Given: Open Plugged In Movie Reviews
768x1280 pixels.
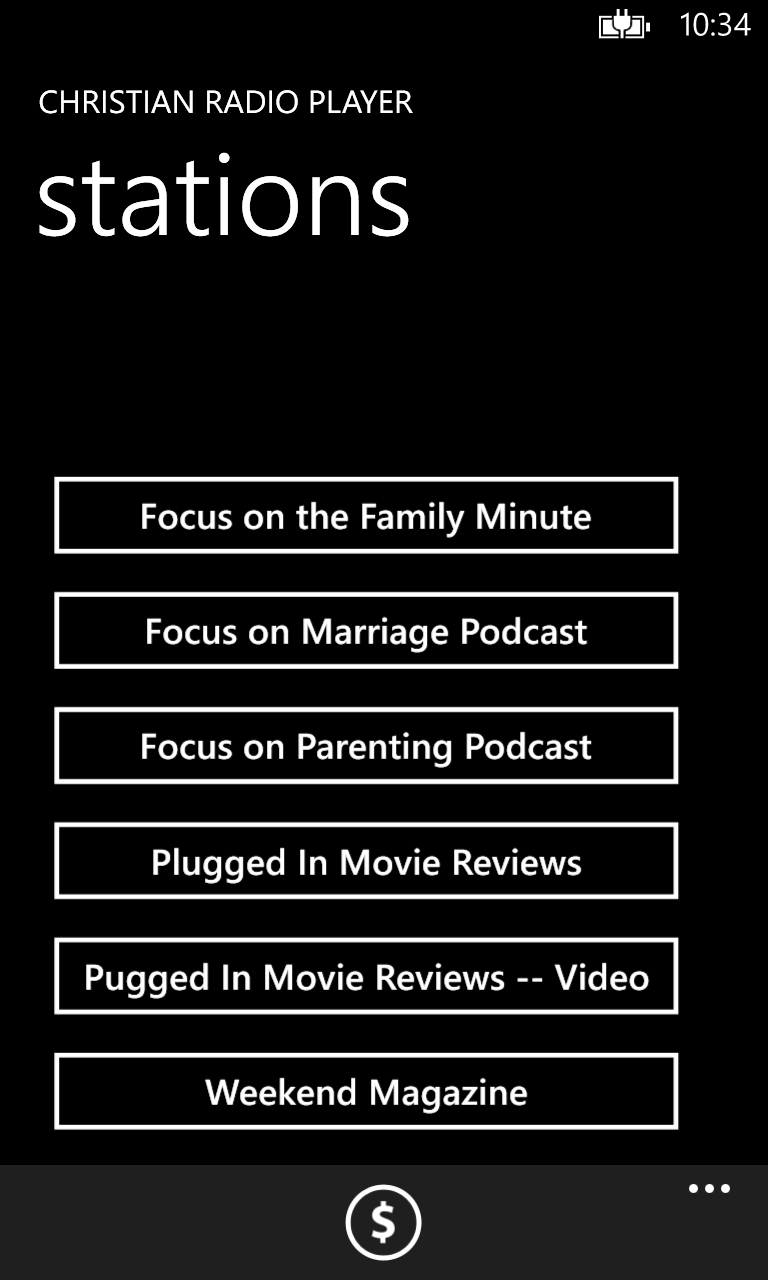Looking at the screenshot, I should pyautogui.click(x=366, y=861).
